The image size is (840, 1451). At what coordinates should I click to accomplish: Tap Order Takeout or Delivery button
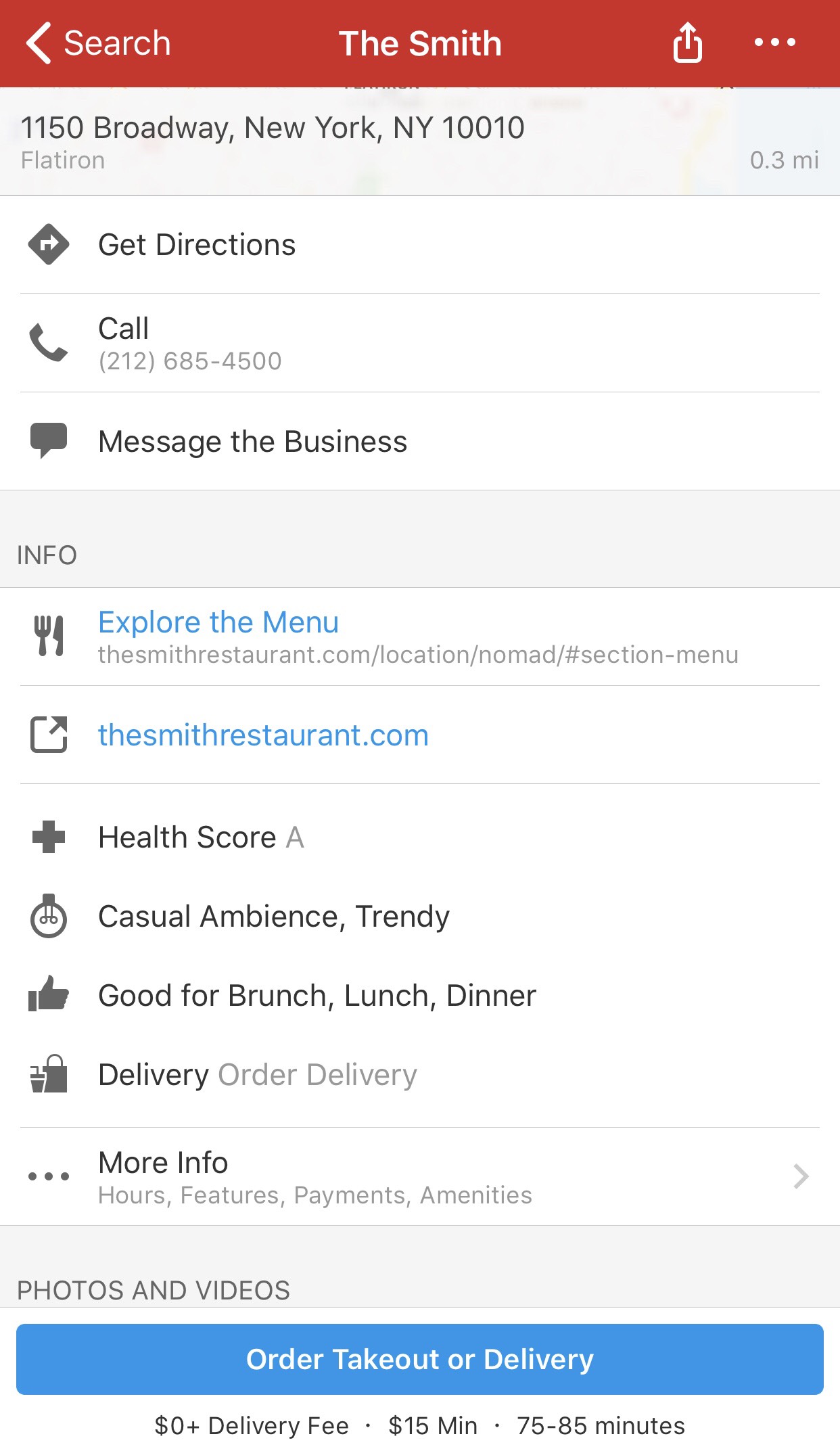419,1359
